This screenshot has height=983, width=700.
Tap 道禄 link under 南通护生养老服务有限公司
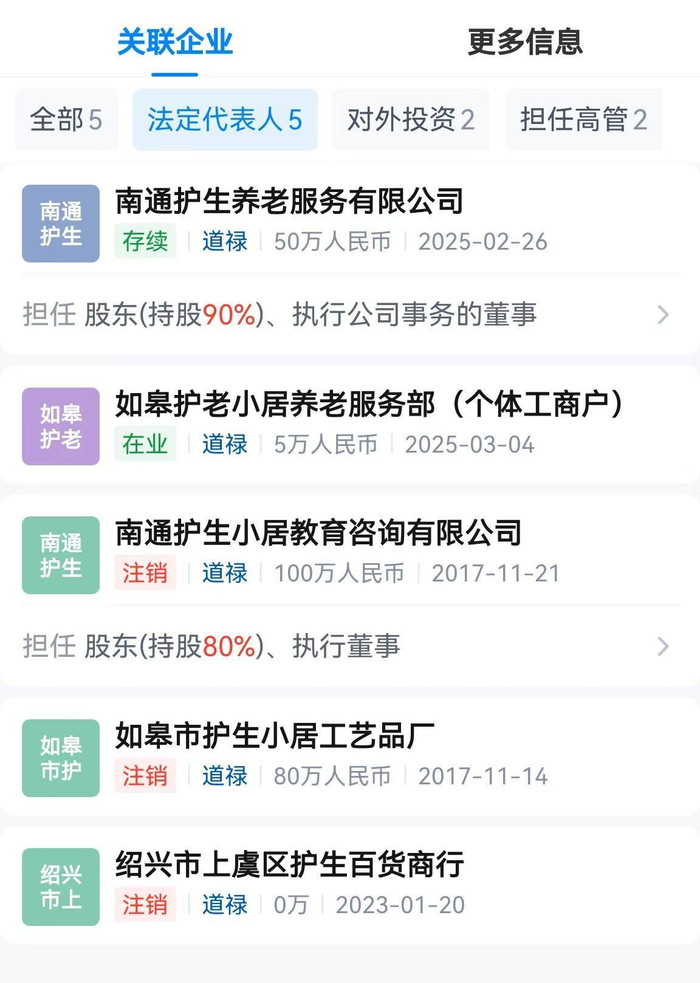click(224, 241)
